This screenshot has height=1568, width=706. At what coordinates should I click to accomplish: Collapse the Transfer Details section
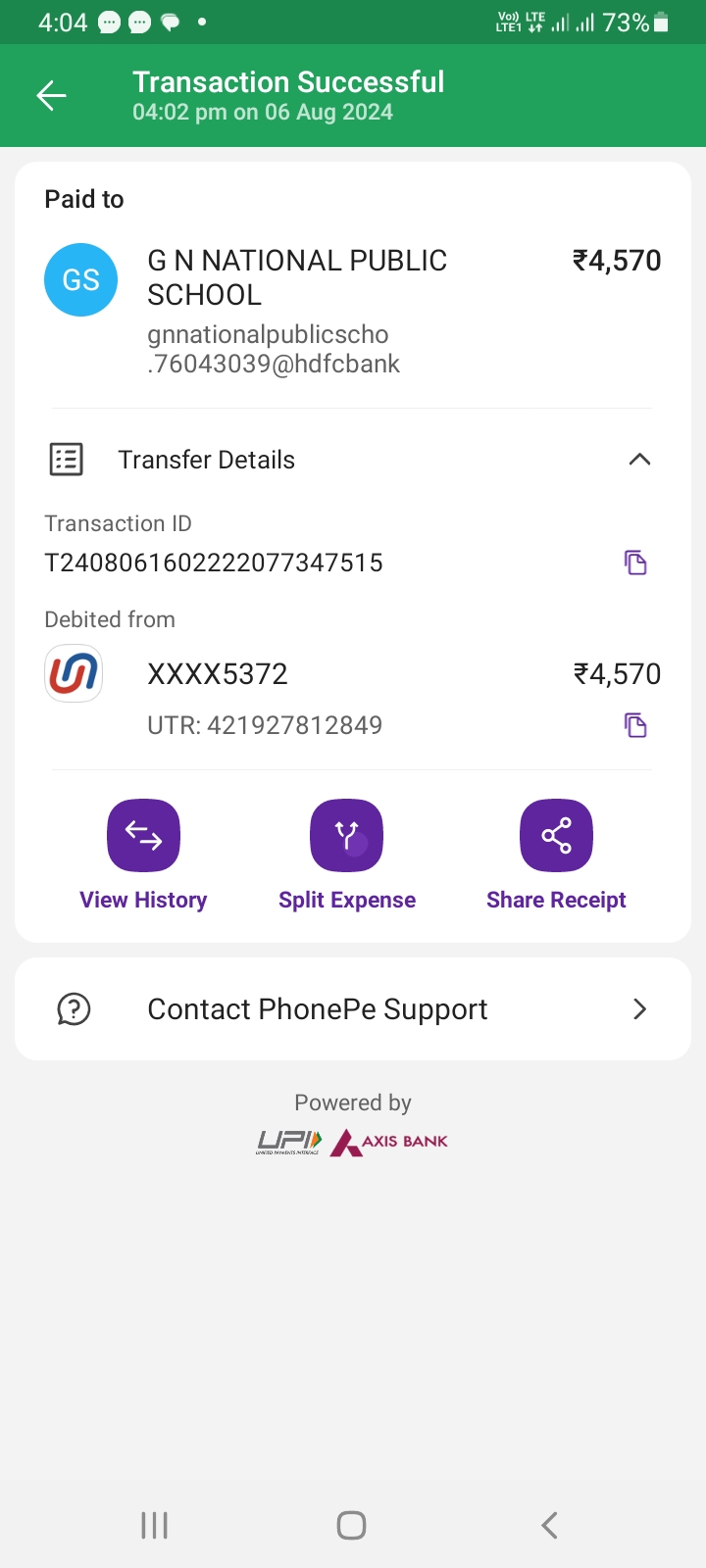[x=639, y=460]
